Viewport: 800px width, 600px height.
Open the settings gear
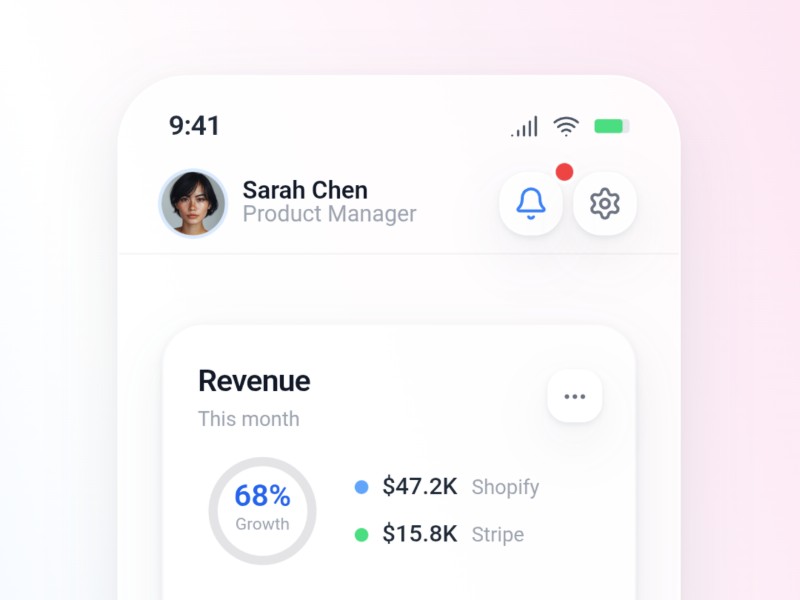pyautogui.click(x=605, y=204)
